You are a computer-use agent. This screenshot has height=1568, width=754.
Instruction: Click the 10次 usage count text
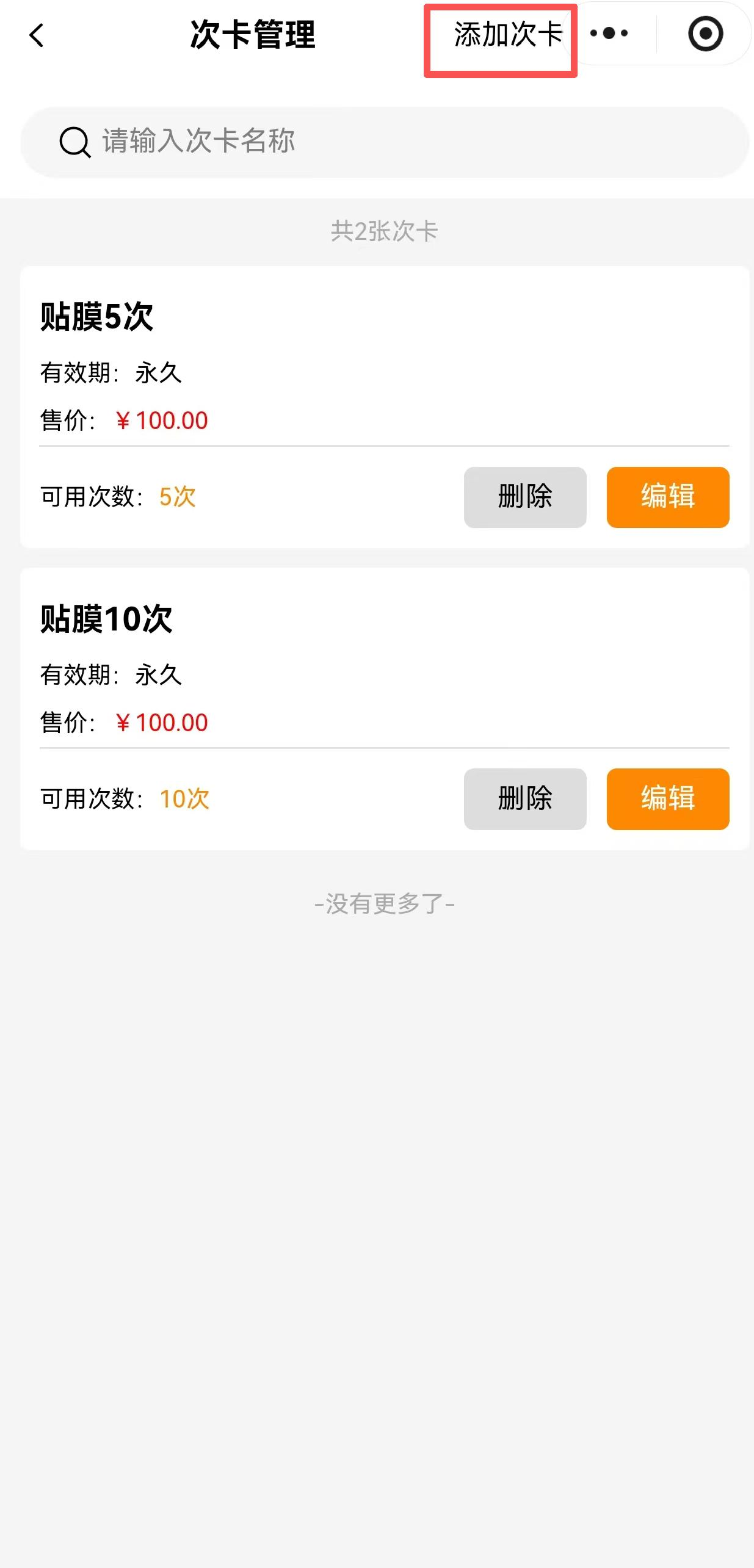click(x=184, y=798)
